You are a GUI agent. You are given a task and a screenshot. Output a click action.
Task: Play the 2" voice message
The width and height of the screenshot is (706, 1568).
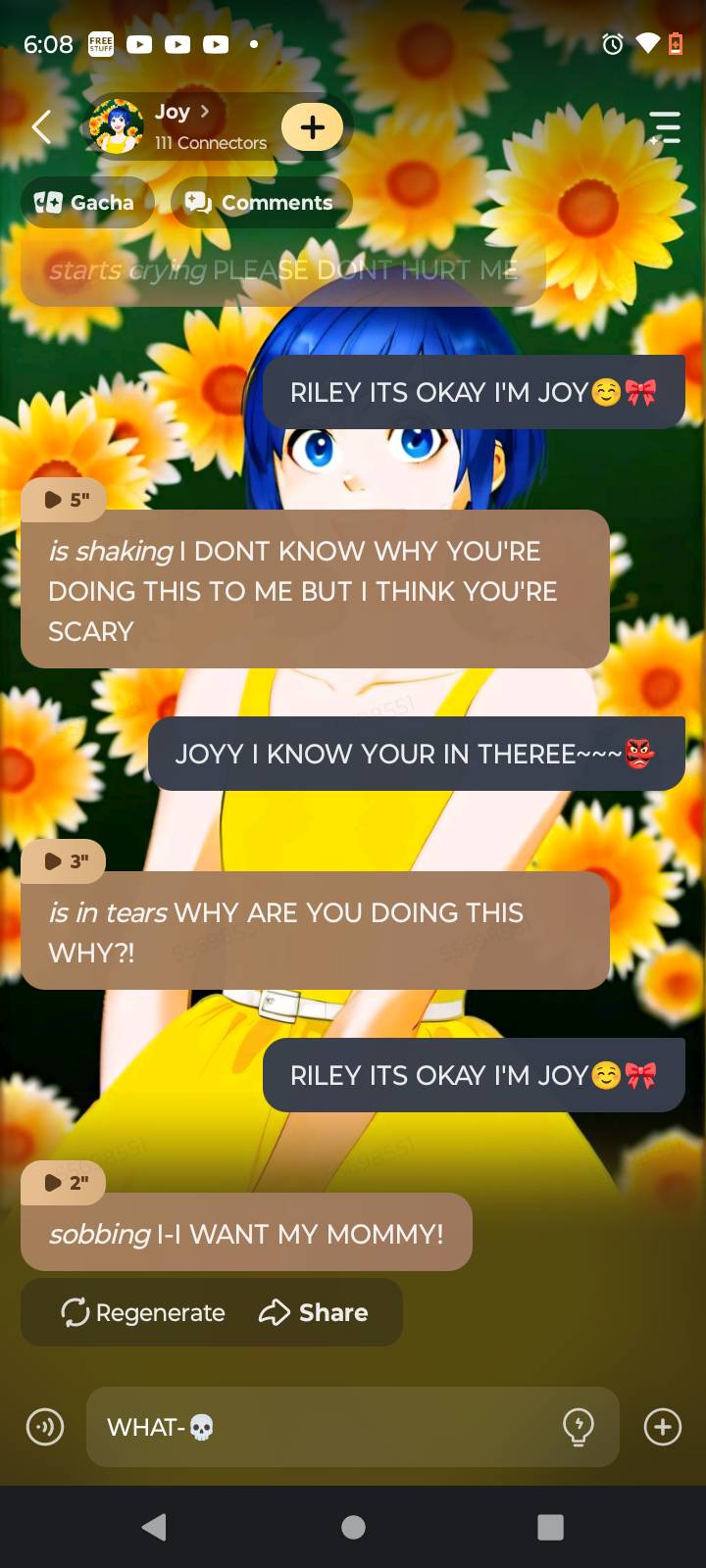point(65,1183)
